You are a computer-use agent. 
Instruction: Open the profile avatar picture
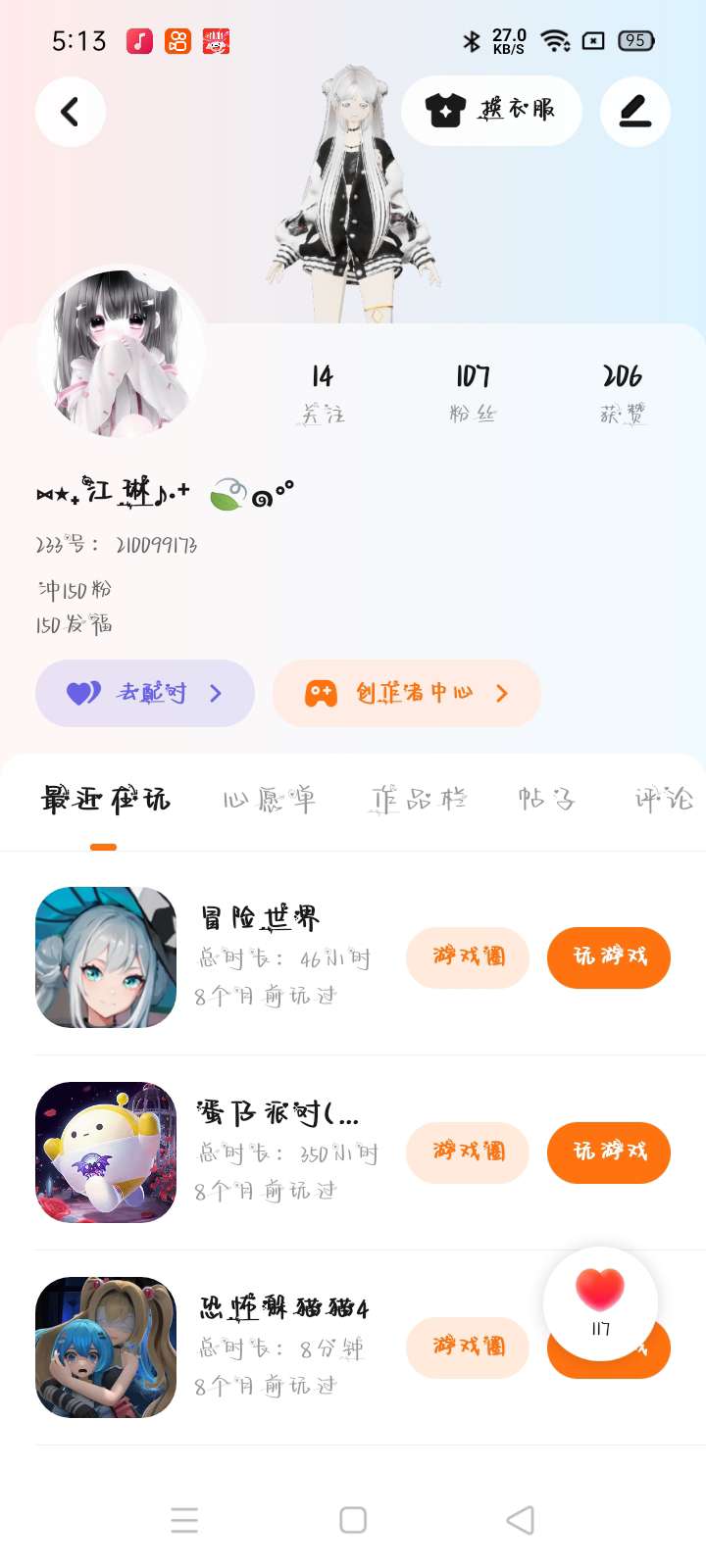[x=121, y=353]
